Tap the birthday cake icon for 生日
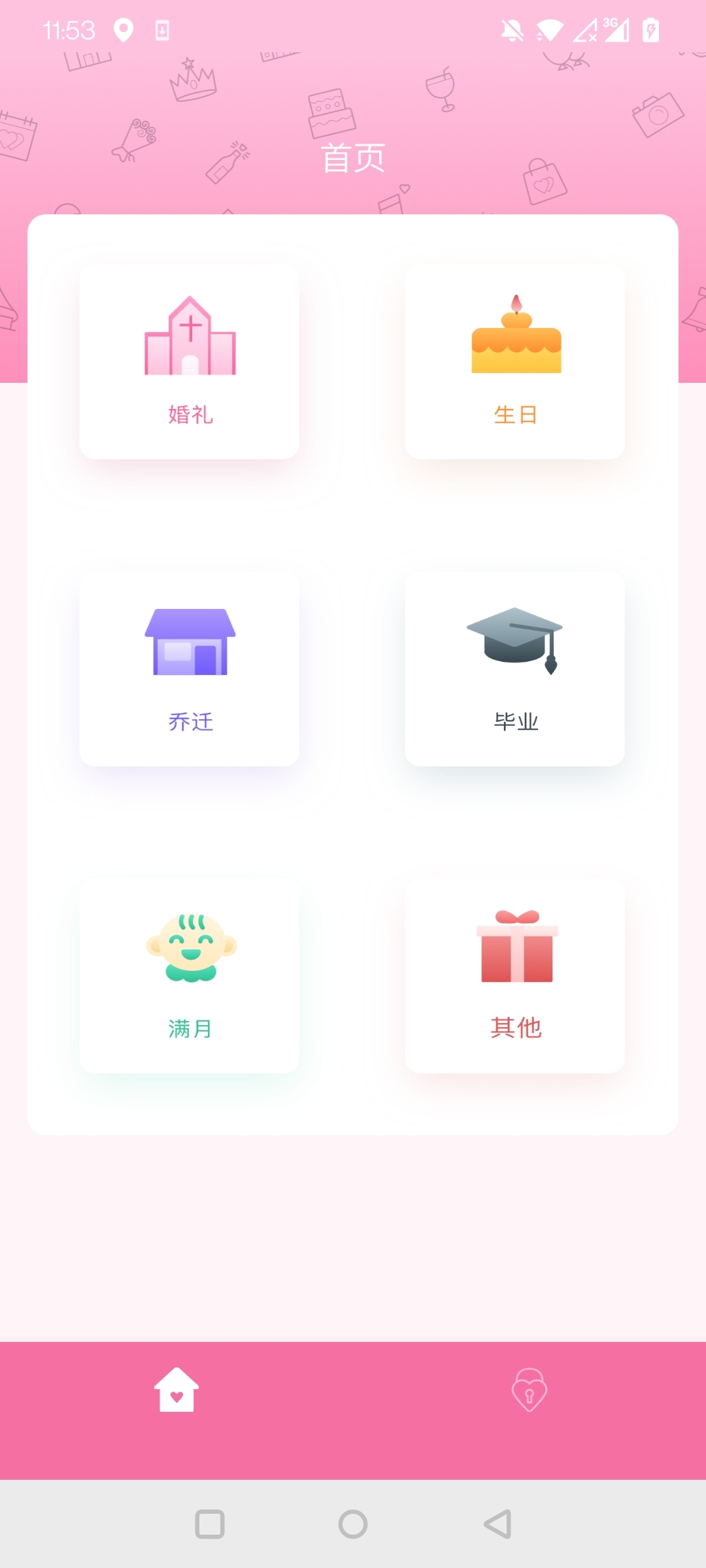 (515, 335)
